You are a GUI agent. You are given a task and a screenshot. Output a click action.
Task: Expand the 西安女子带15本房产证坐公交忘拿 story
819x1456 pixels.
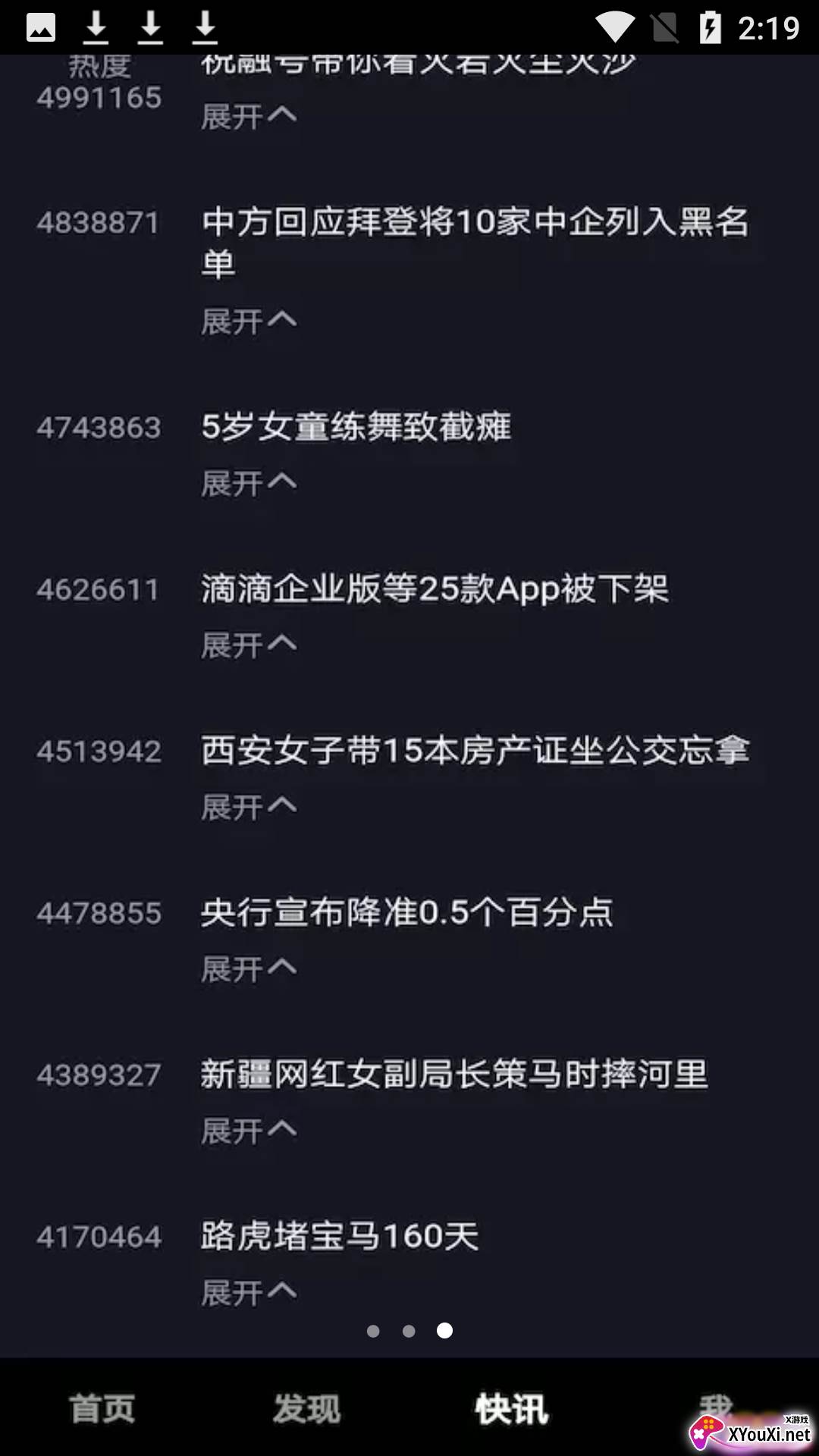[248, 807]
